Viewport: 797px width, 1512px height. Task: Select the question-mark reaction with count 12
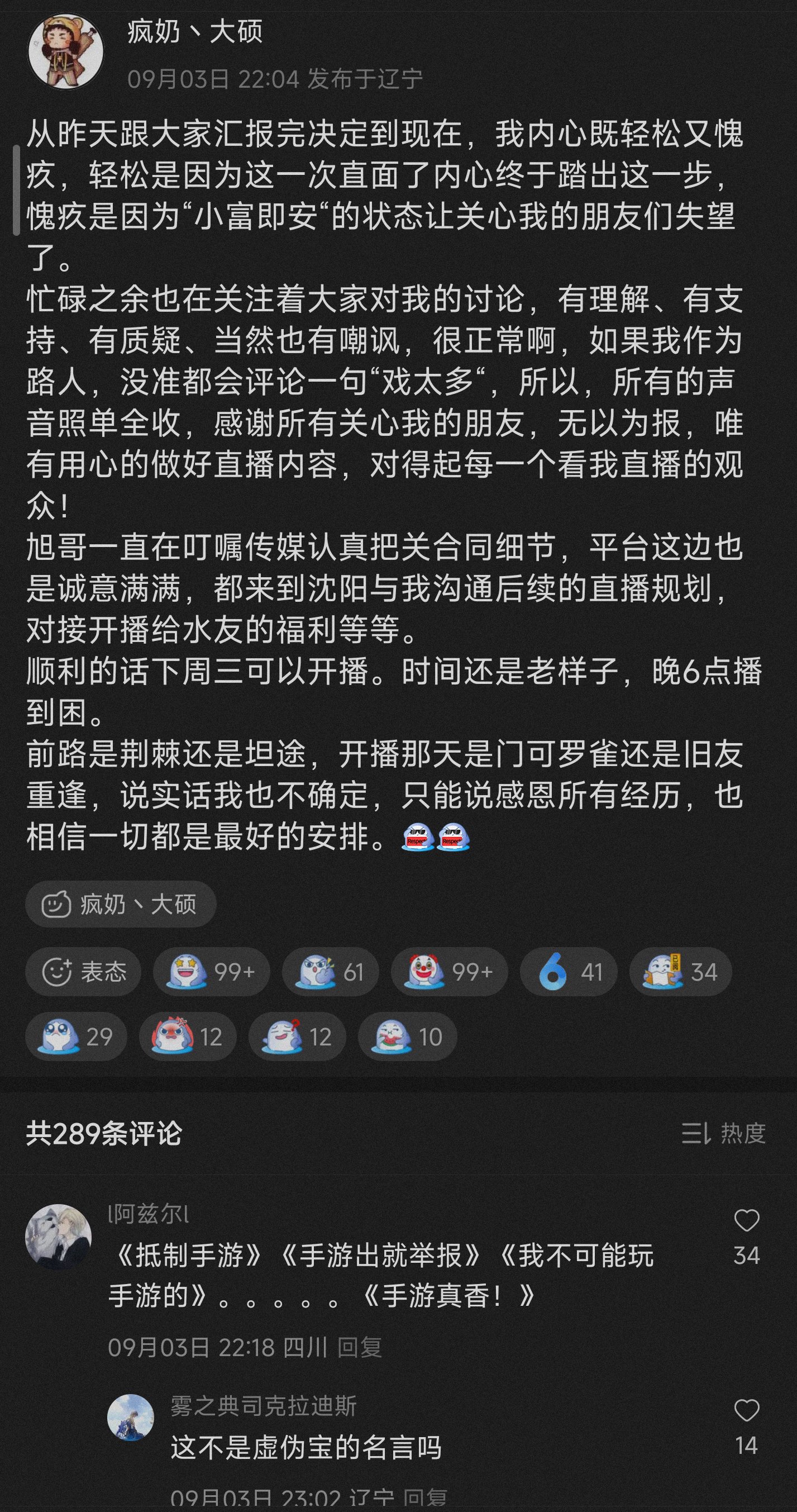click(x=297, y=1036)
